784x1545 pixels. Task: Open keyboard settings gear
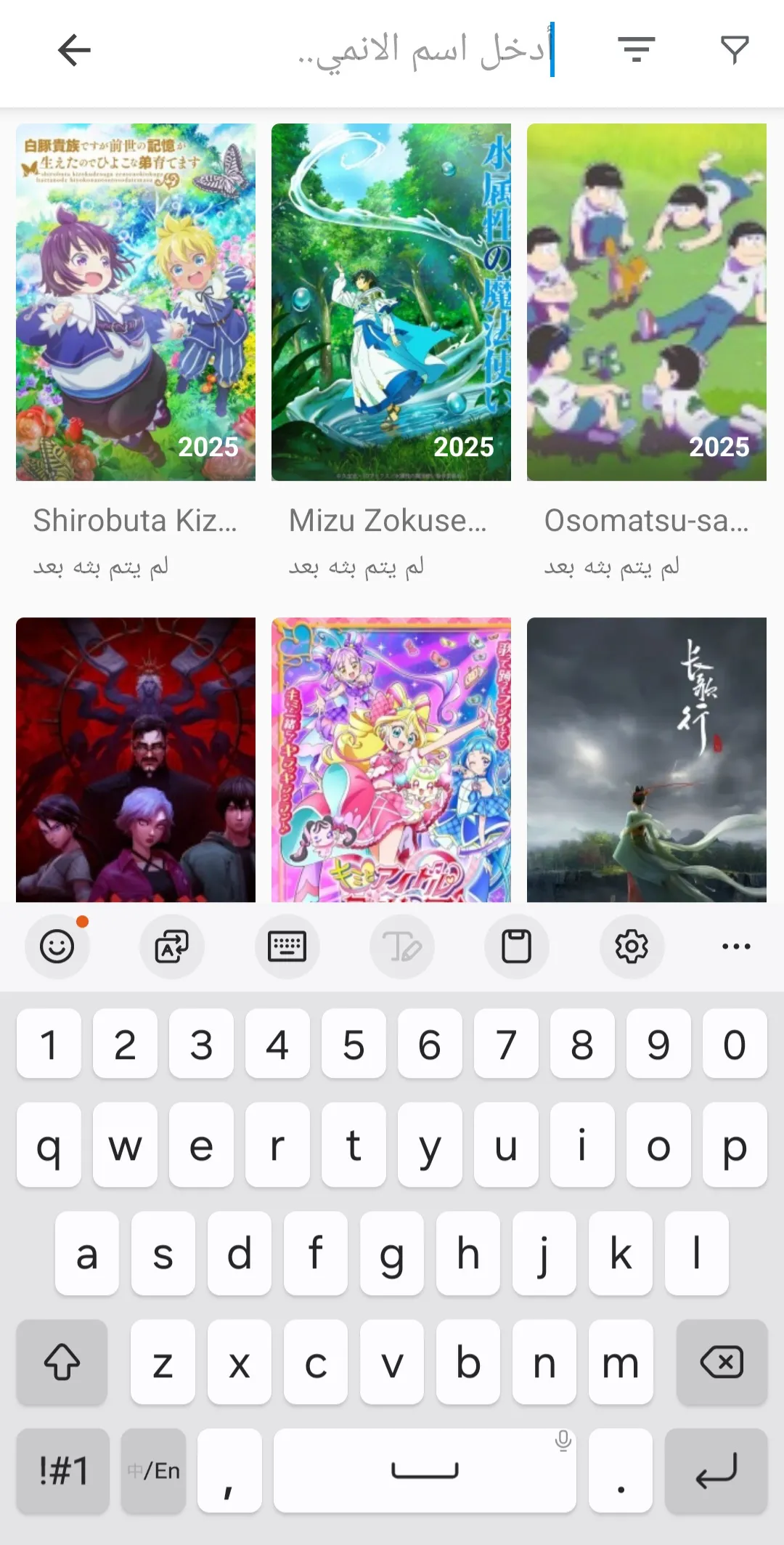tap(632, 946)
